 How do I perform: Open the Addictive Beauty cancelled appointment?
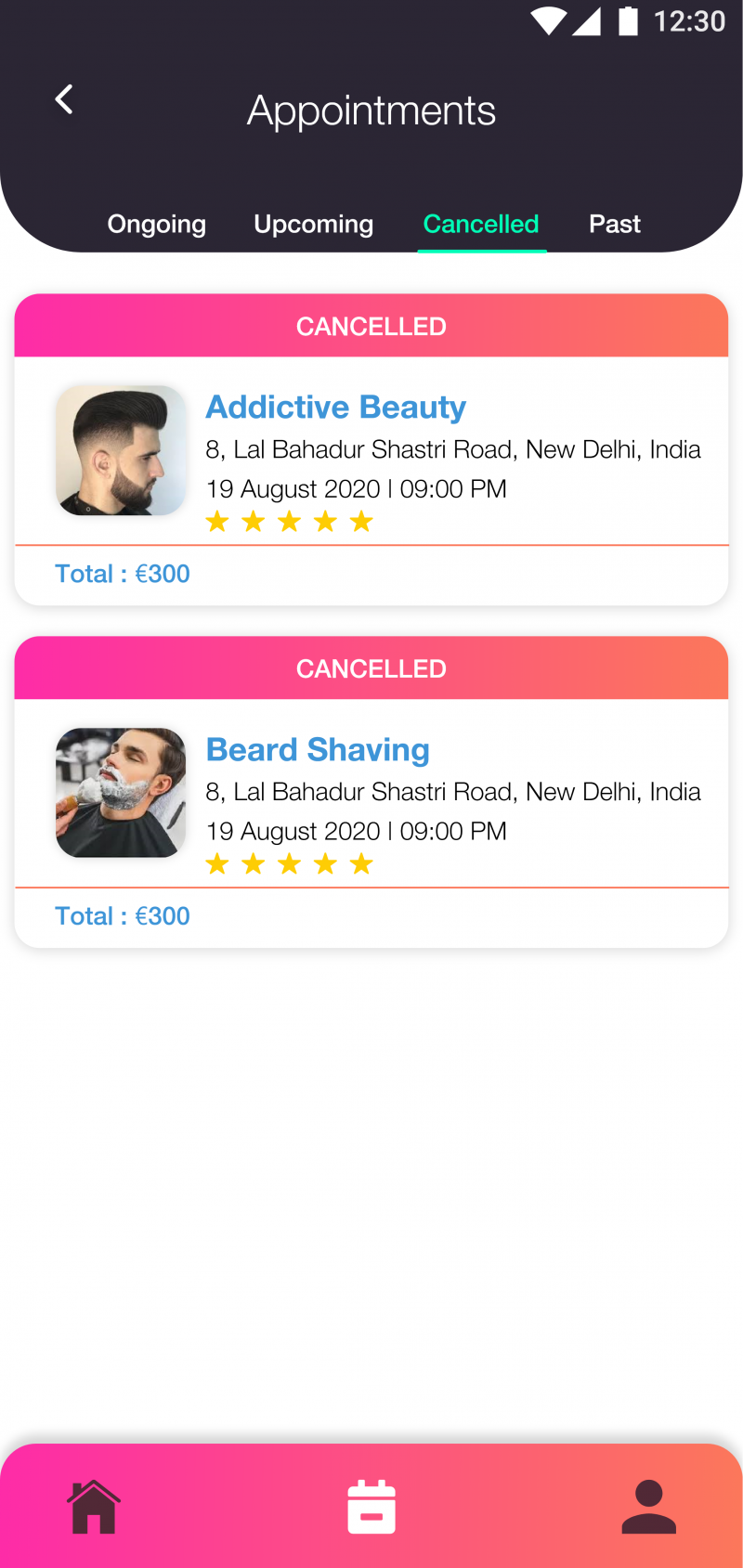coord(335,408)
